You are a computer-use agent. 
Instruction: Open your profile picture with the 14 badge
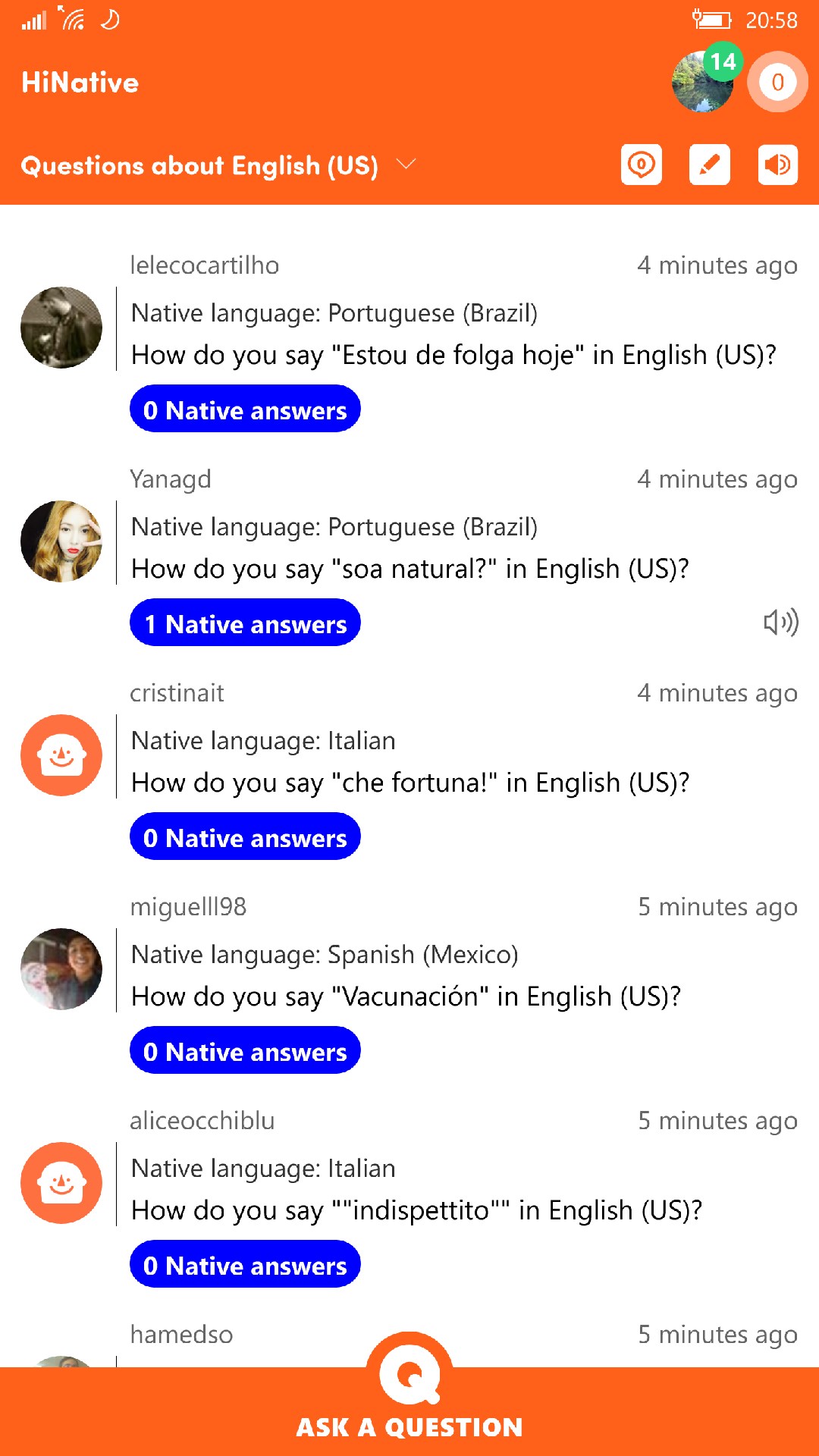[x=702, y=82]
